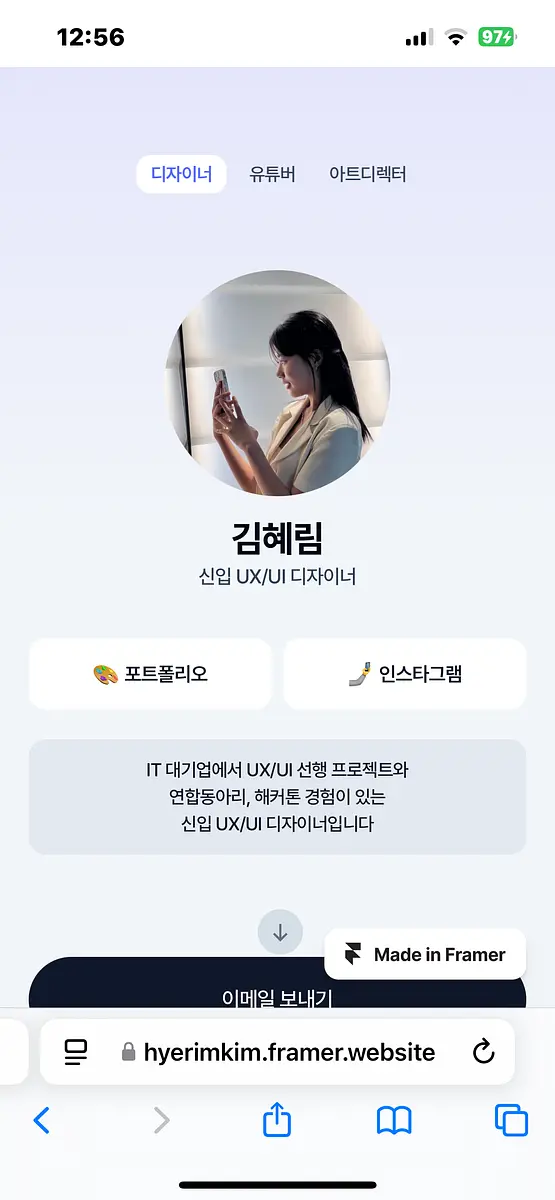
Task: Tap the down arrow circle
Action: 280,932
